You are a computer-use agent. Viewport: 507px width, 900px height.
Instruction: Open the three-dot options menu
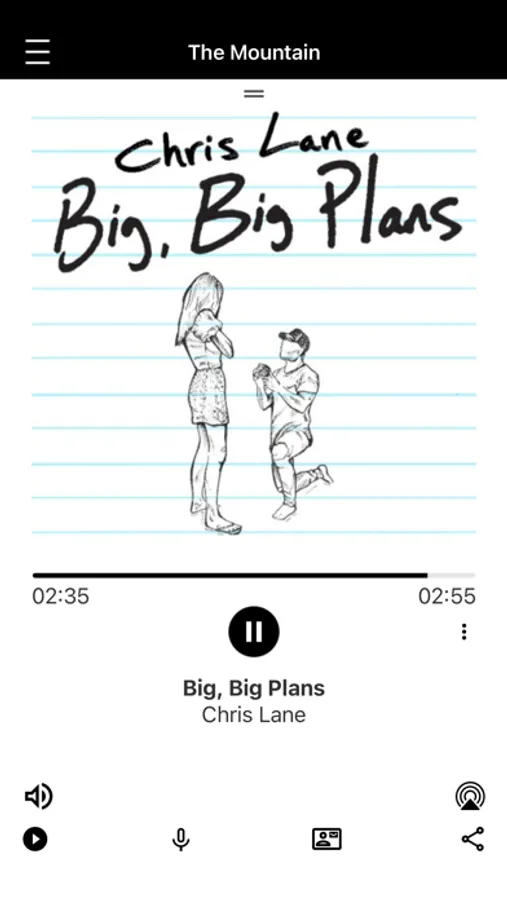(464, 631)
